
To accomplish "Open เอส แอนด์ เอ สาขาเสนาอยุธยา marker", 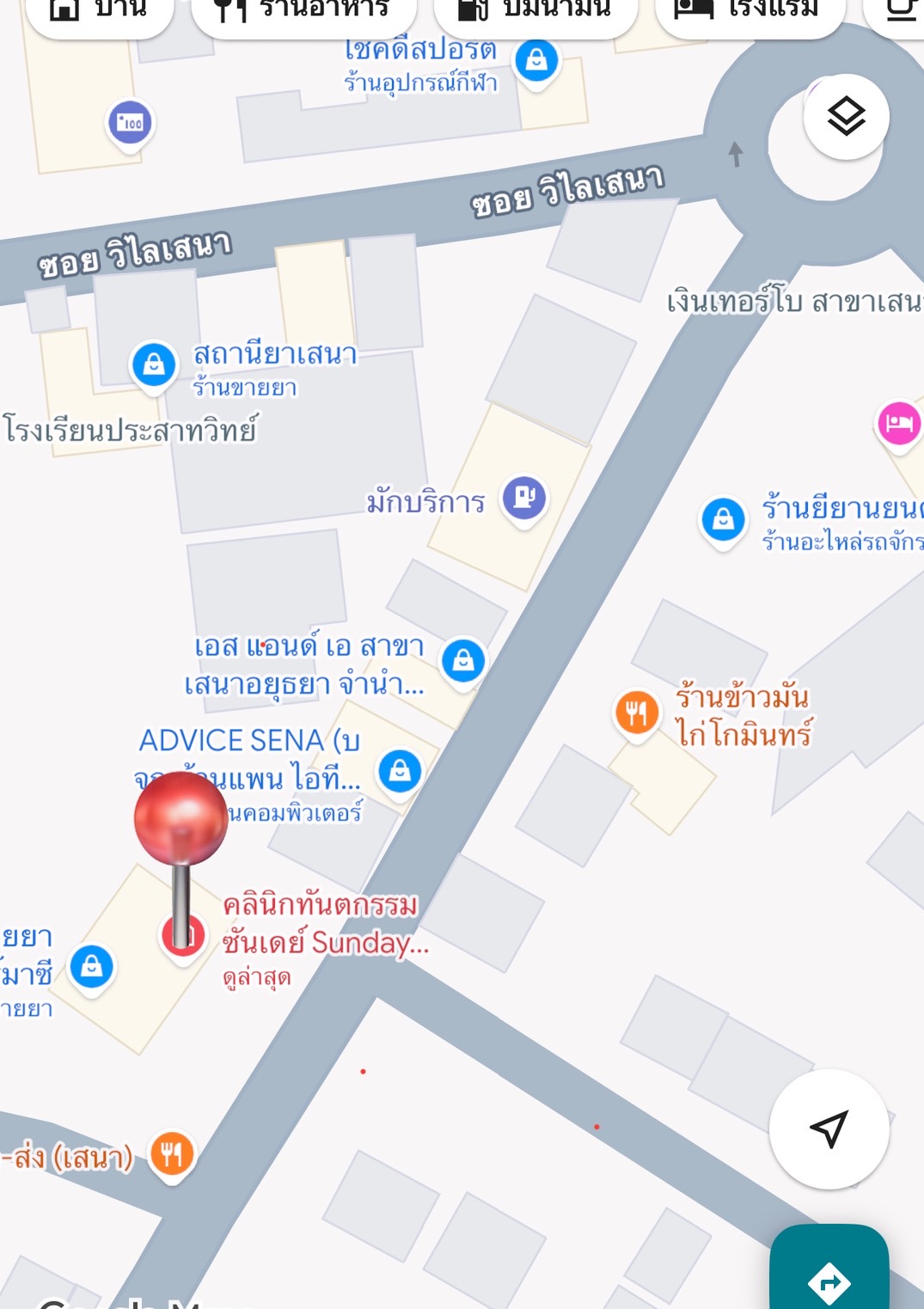I will (x=463, y=660).
